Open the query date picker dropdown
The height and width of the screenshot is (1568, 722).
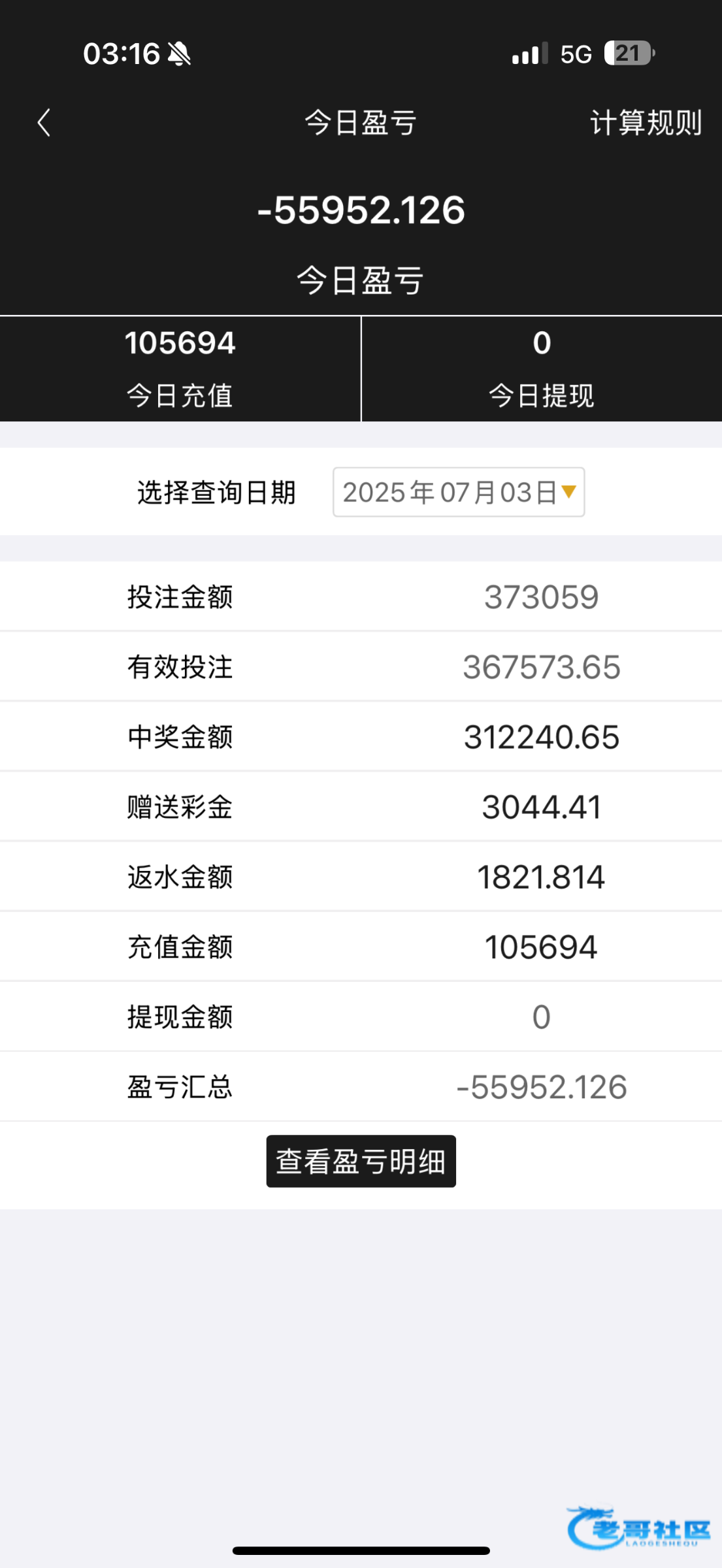click(x=459, y=492)
